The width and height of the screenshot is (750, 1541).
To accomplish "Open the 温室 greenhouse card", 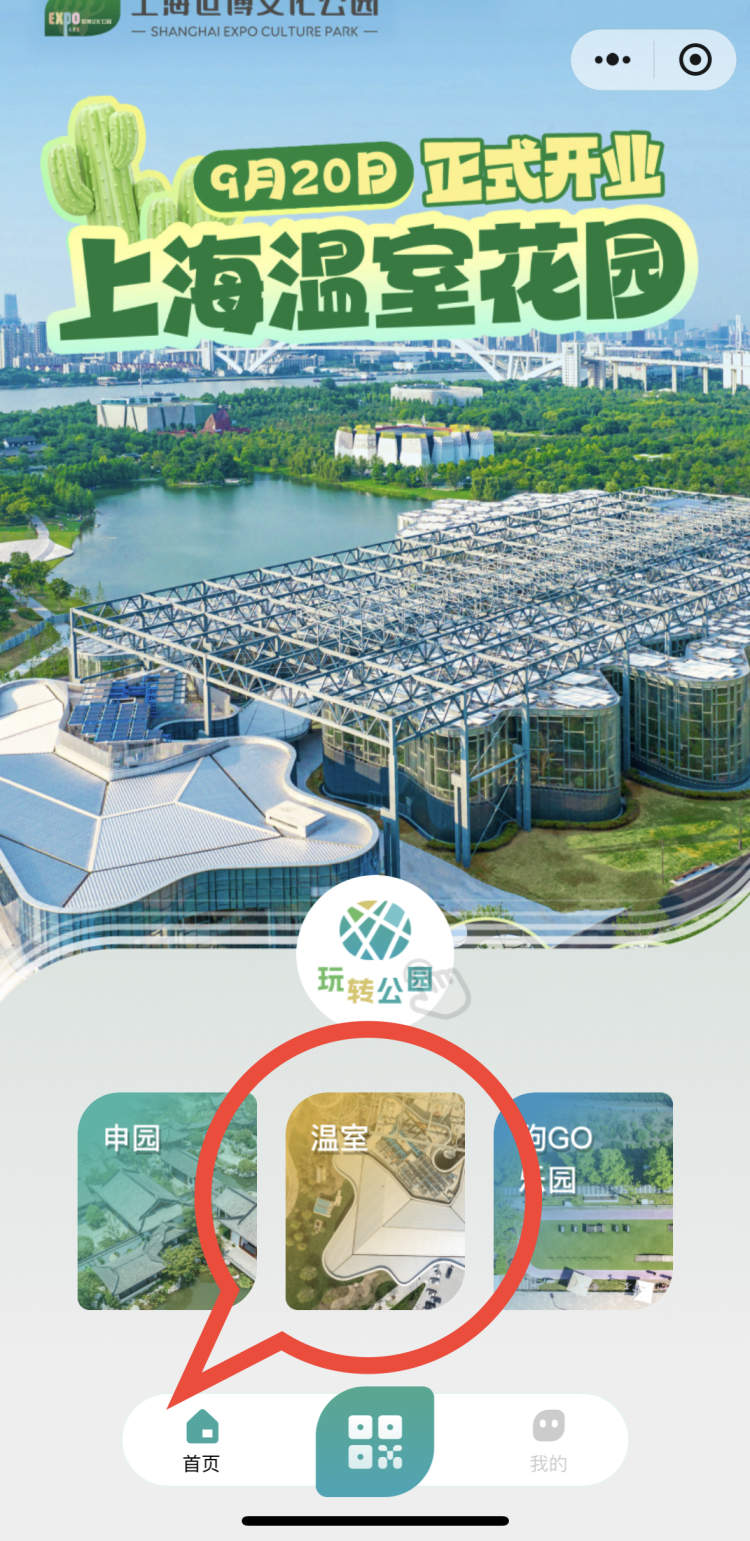I will pyautogui.click(x=375, y=1200).
